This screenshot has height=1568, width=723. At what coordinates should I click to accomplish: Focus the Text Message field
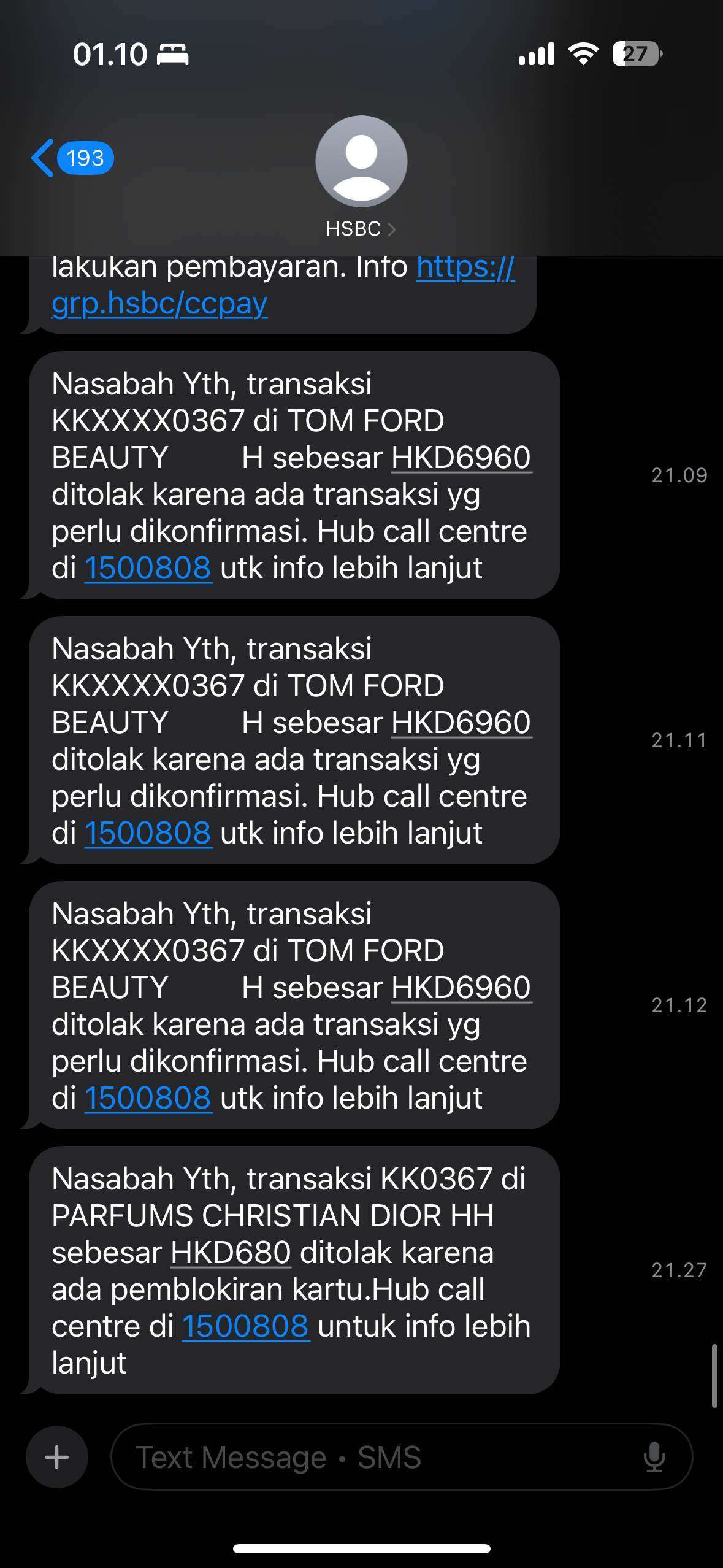coord(402,1457)
